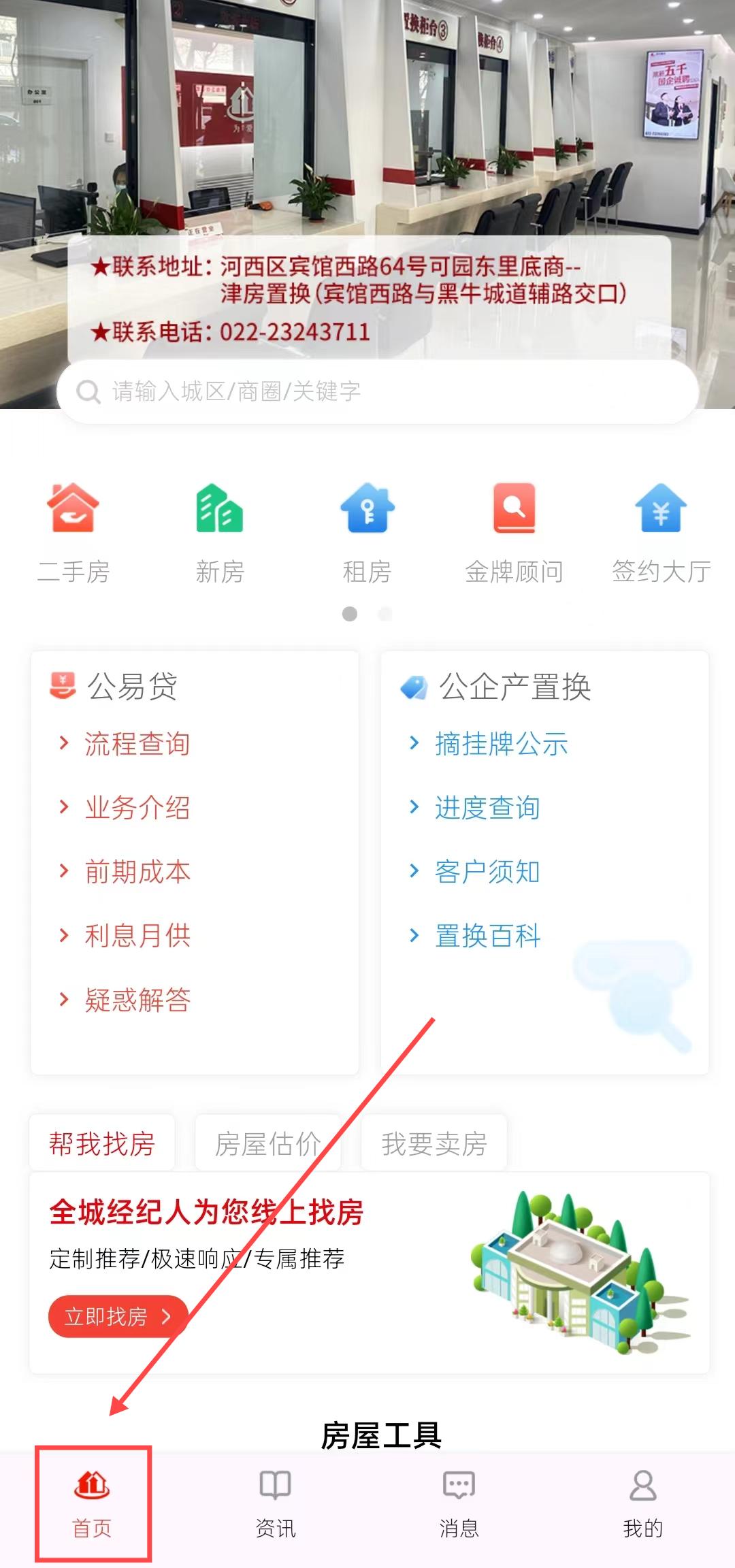Open 疑惑解答 link

click(137, 1000)
